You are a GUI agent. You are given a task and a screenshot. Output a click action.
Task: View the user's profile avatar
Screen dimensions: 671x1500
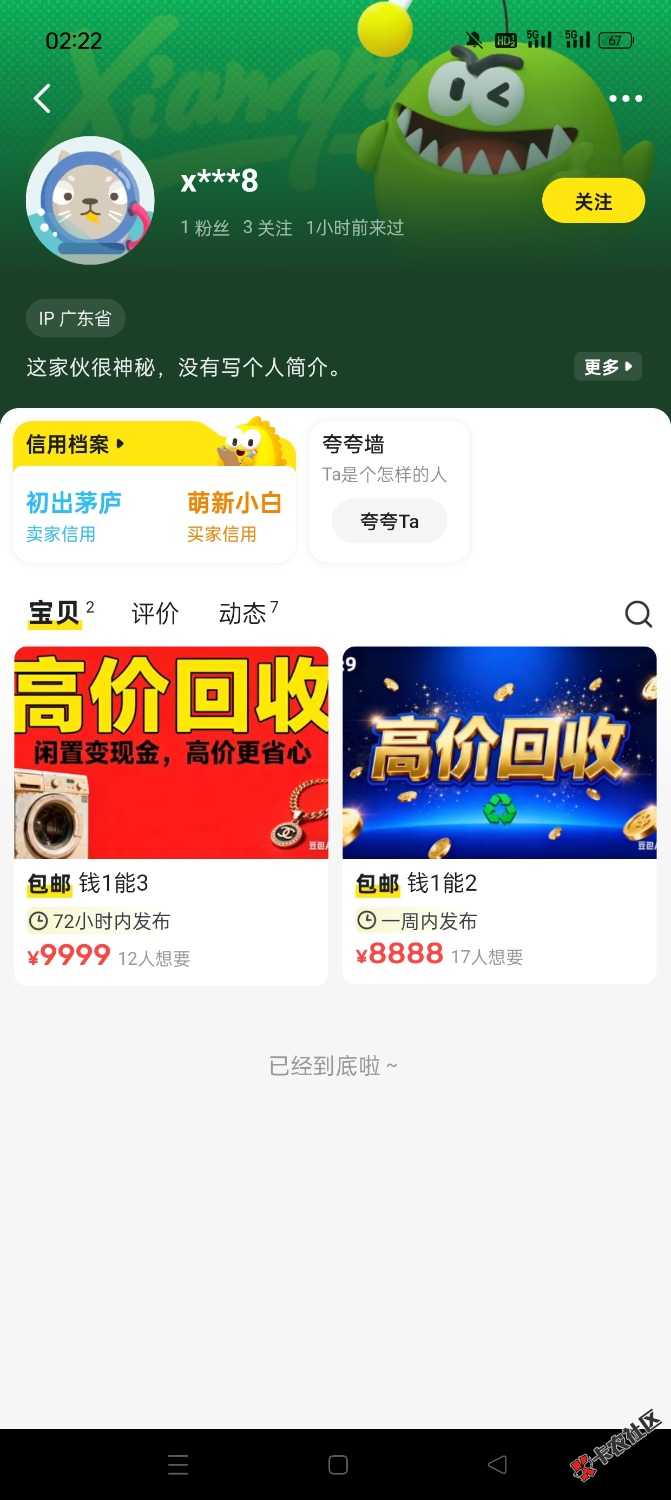[x=90, y=200]
